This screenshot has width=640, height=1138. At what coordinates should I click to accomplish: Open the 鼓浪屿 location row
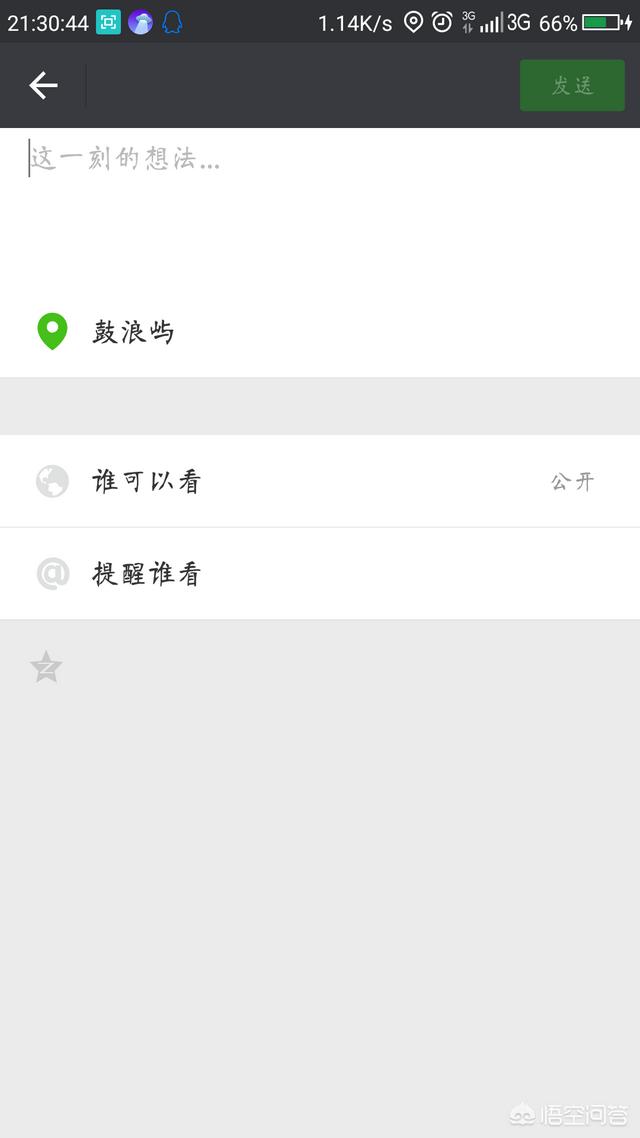(320, 332)
